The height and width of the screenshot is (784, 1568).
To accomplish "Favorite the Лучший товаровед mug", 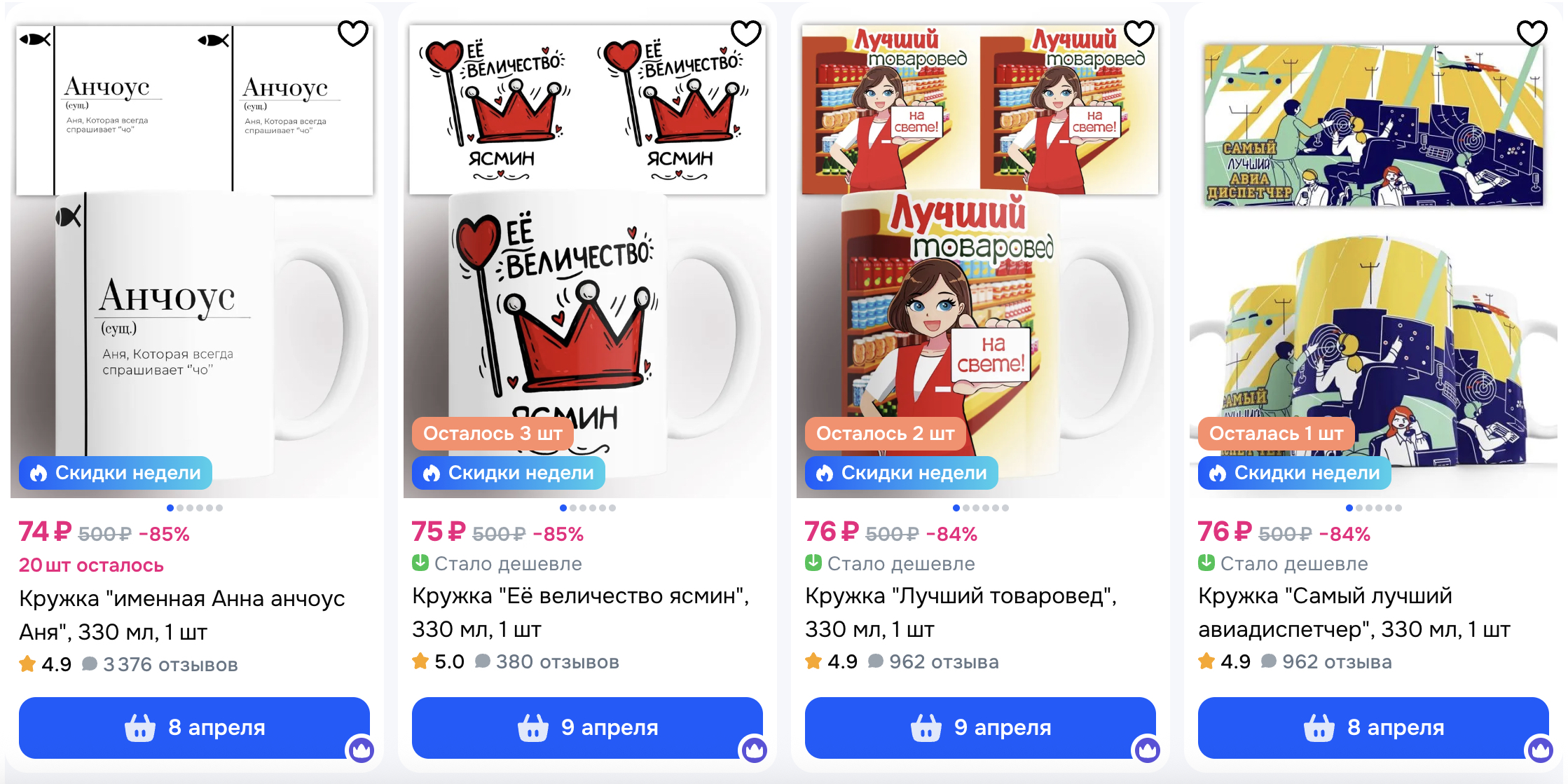I will point(1139,33).
